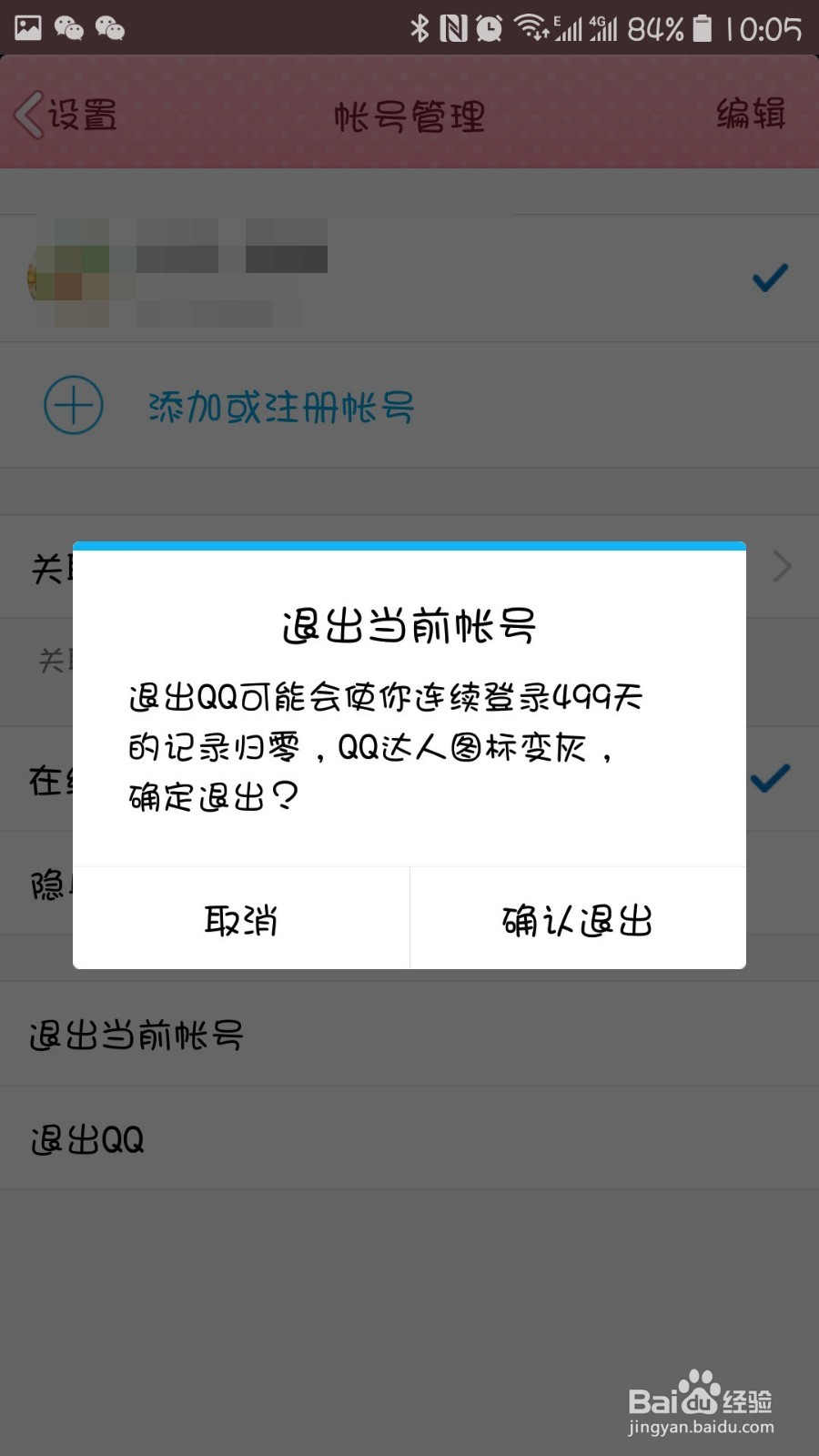Expand the 关联 row via its chevron

point(781,566)
